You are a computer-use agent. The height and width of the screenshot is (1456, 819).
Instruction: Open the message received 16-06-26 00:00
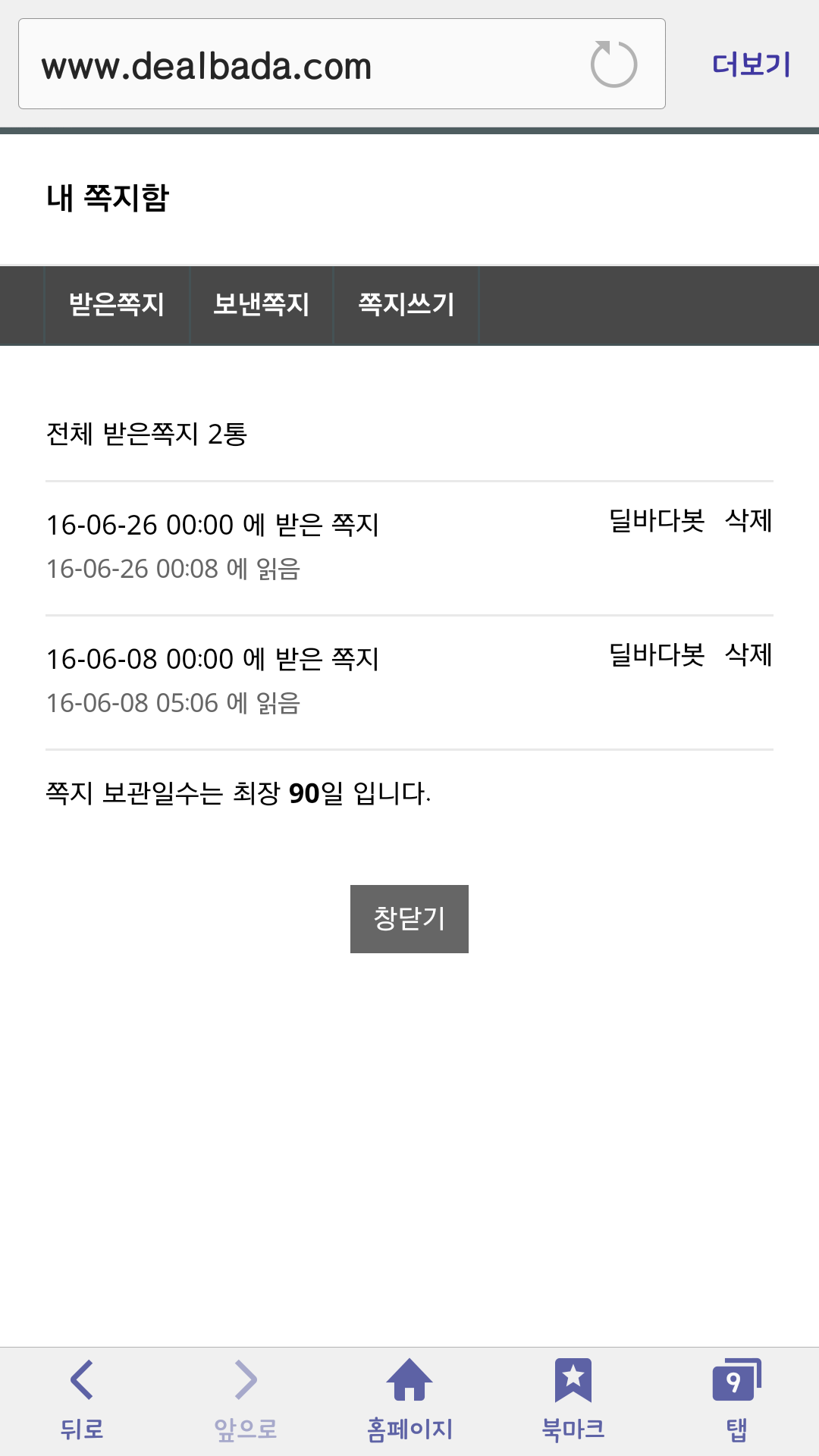212,525
